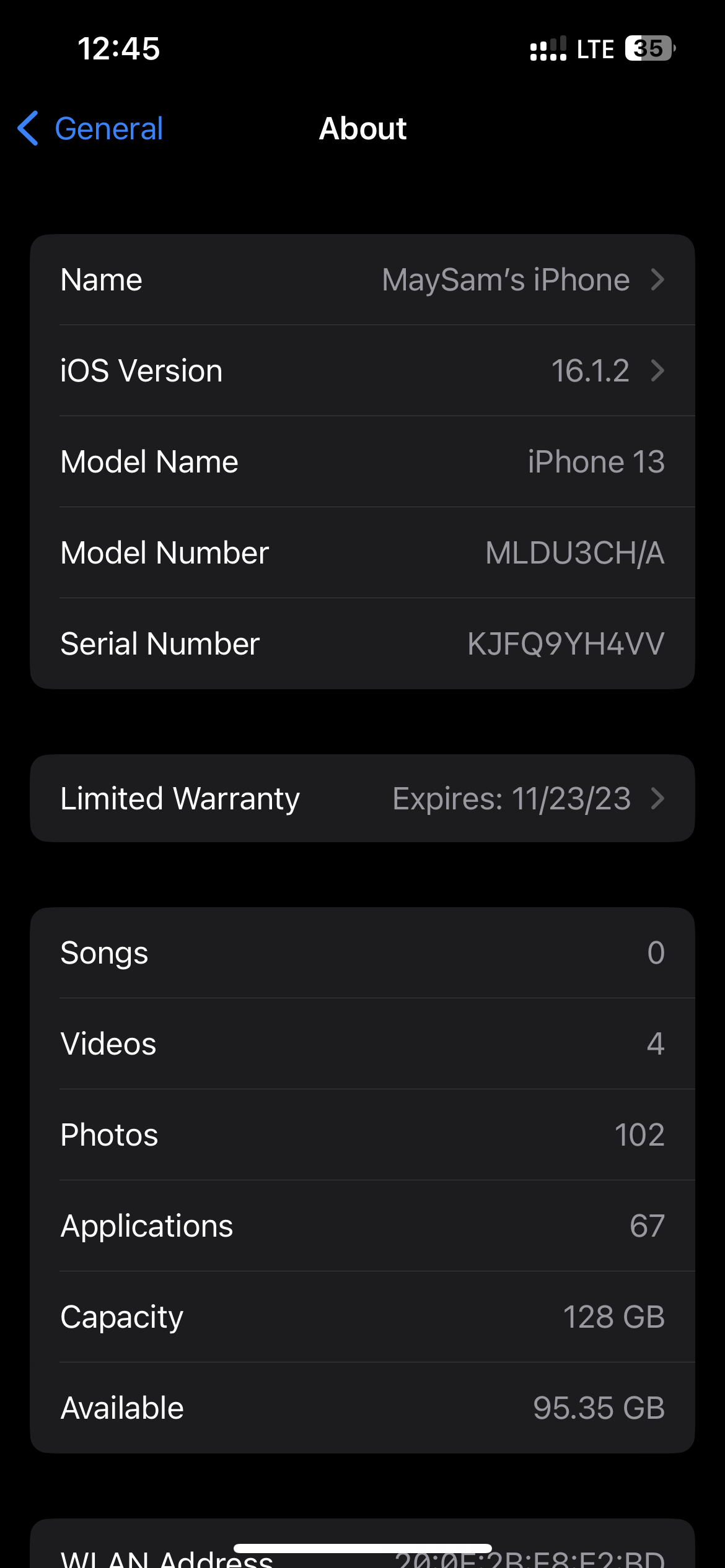
Task: Go back to General settings
Action: [90, 129]
